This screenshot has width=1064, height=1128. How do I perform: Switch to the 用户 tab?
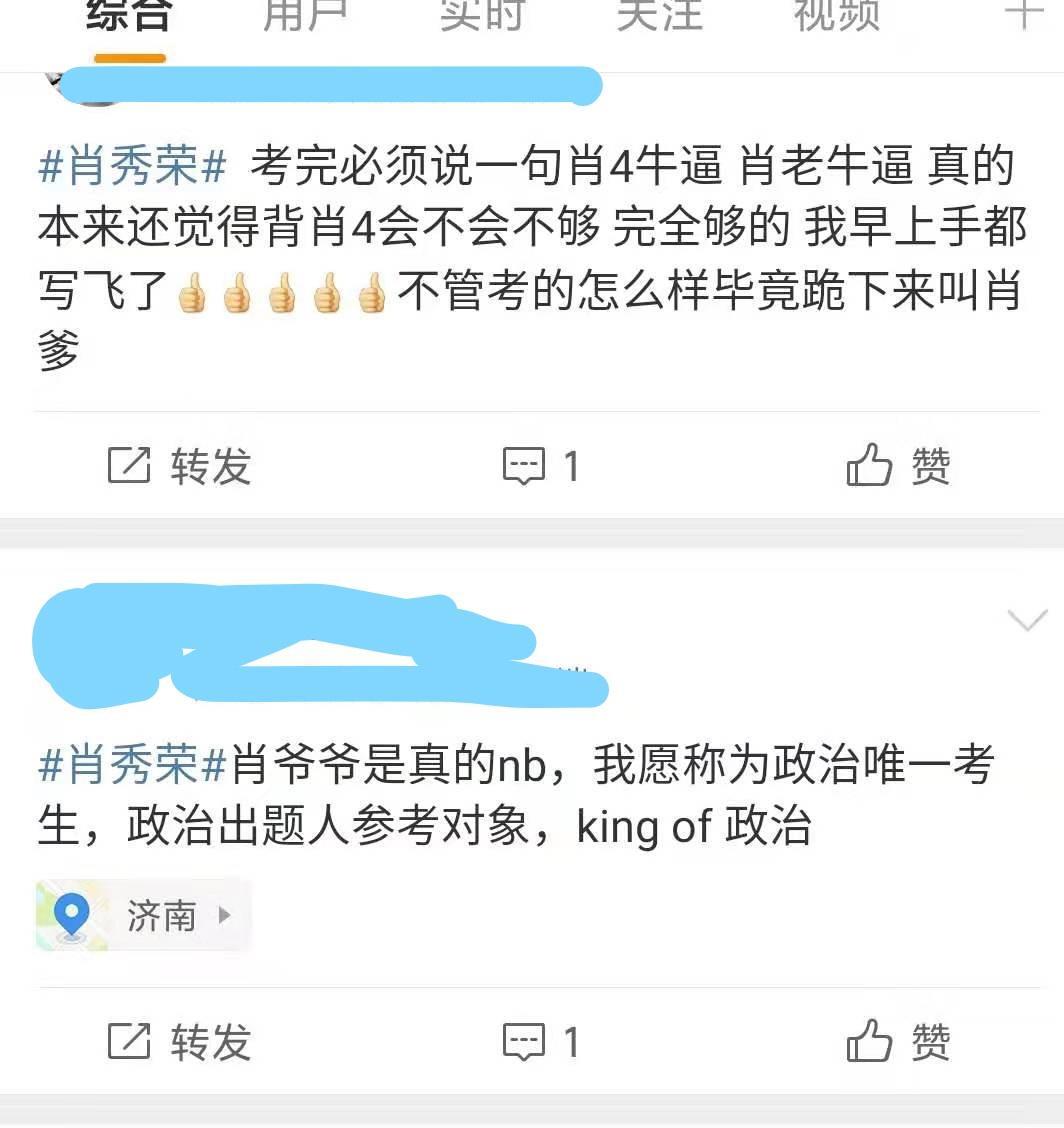click(x=305, y=16)
